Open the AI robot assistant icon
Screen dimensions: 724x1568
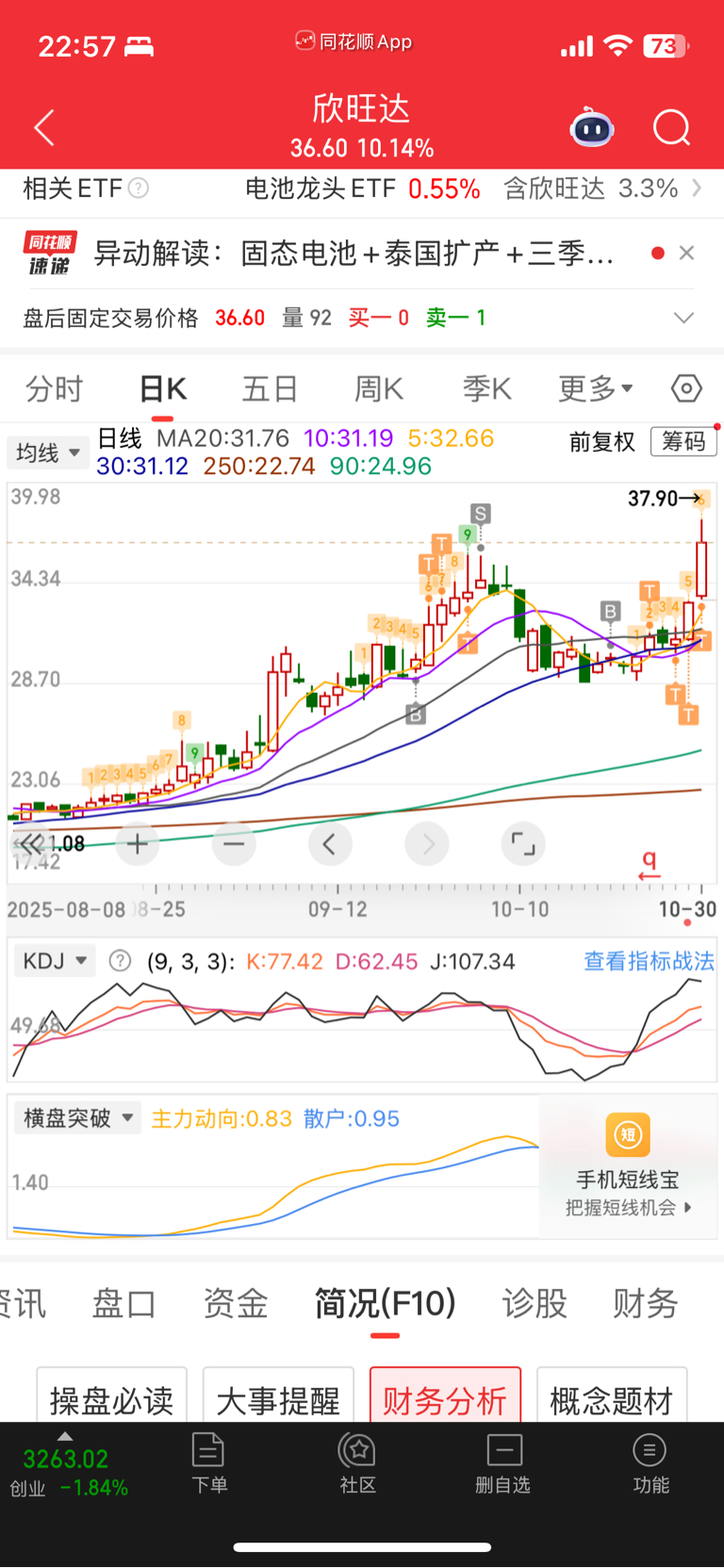[592, 127]
